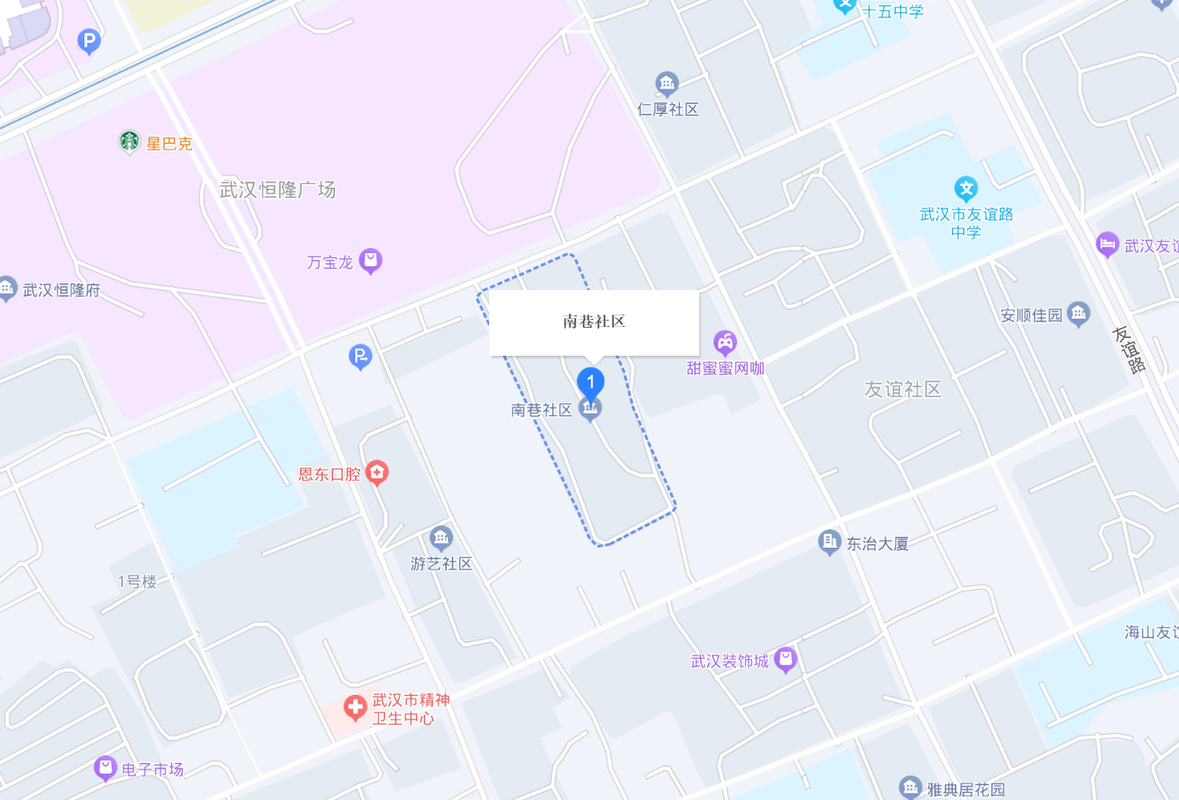Tap the 武汉市友谊路中学 school marker
Screen dimensions: 1179x800
coord(965,188)
